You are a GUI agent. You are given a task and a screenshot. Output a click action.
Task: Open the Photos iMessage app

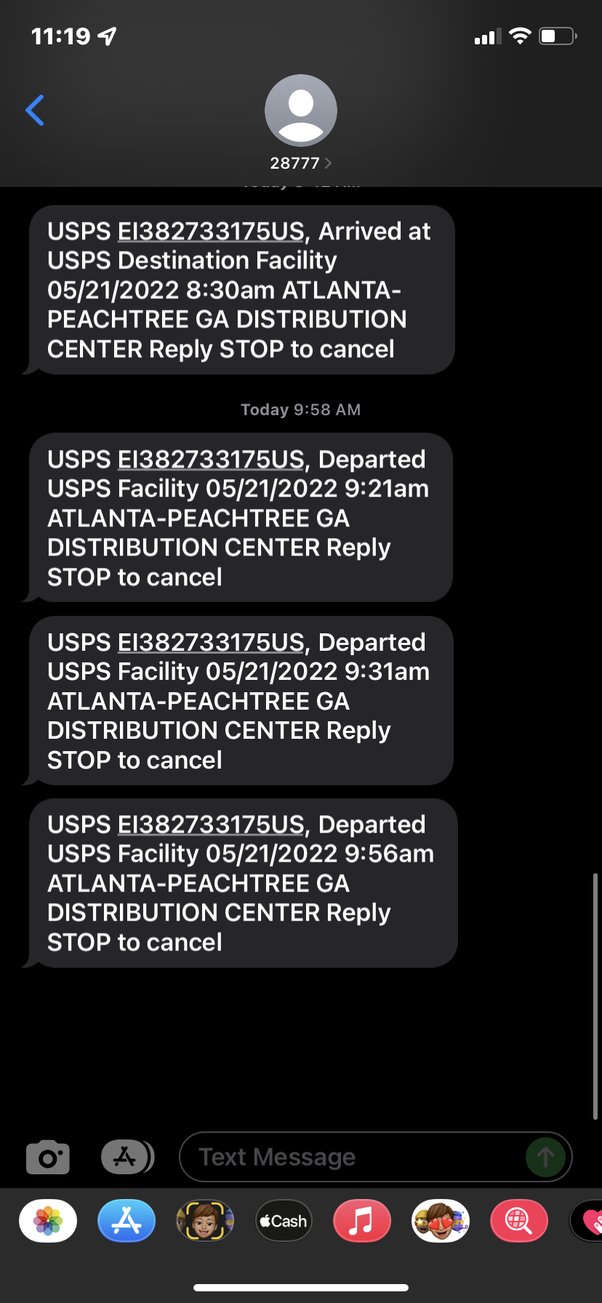coord(48,1220)
